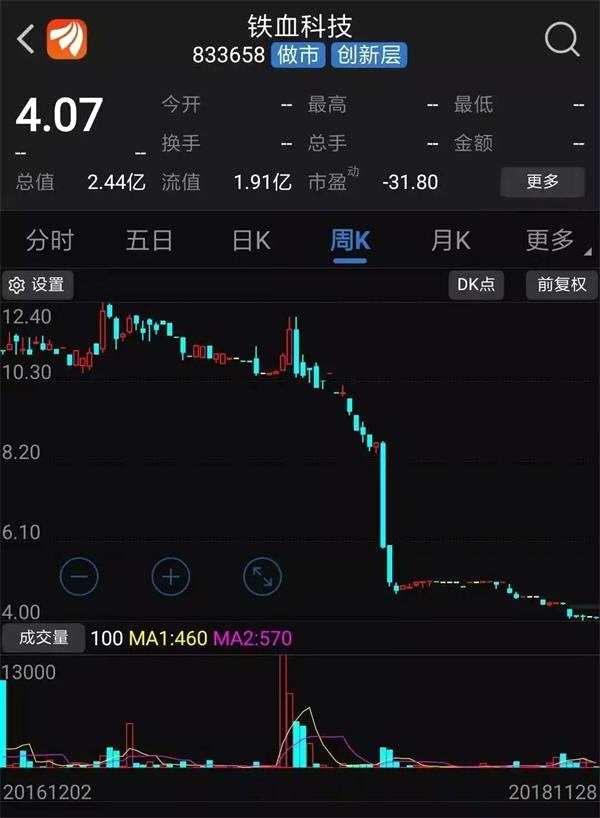Viewport: 600px width, 818px height.
Task: Open the stock search magnifier
Action: pyautogui.click(x=562, y=40)
